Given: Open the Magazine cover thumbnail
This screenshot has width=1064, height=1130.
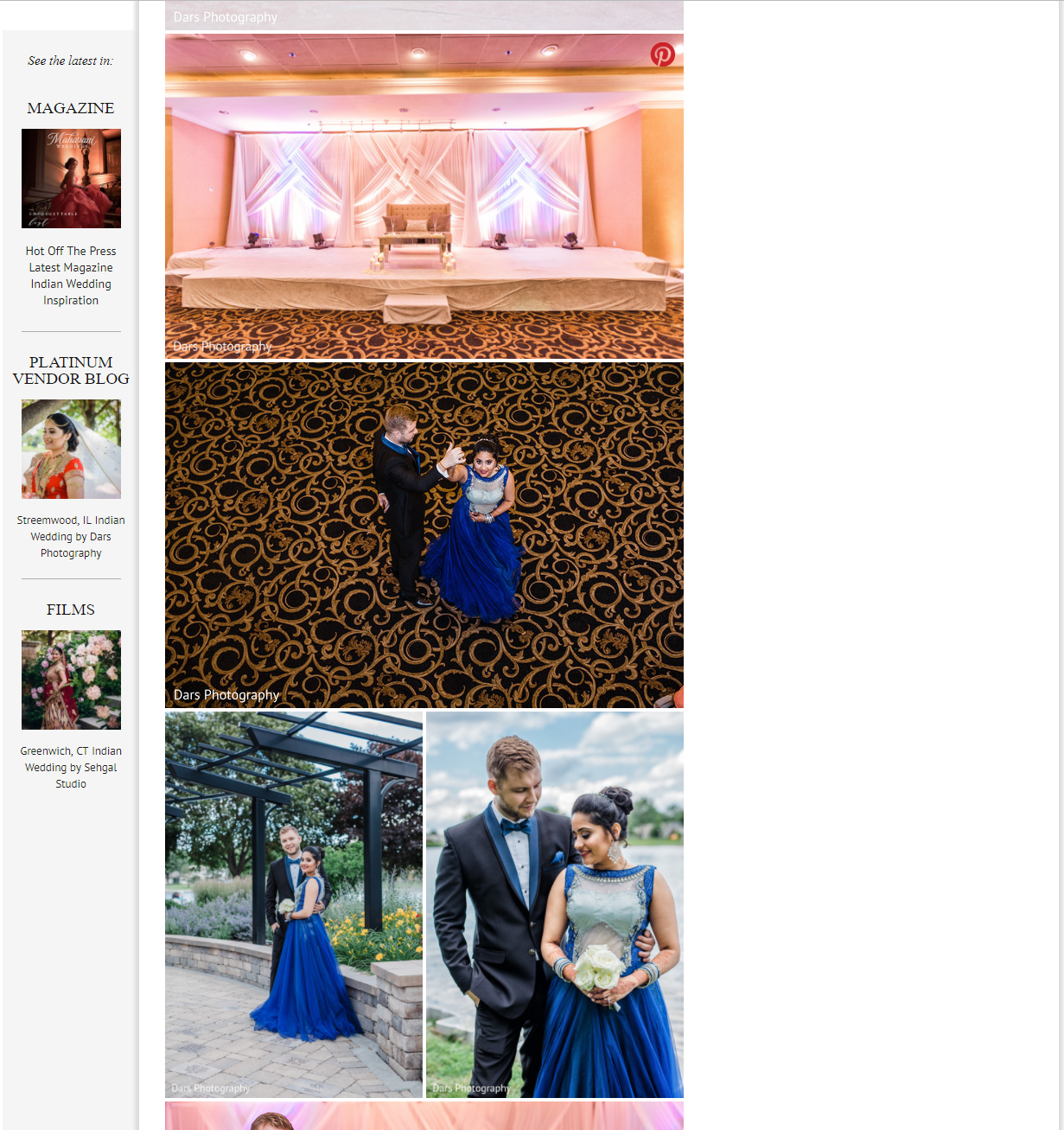Looking at the screenshot, I should click(71, 178).
